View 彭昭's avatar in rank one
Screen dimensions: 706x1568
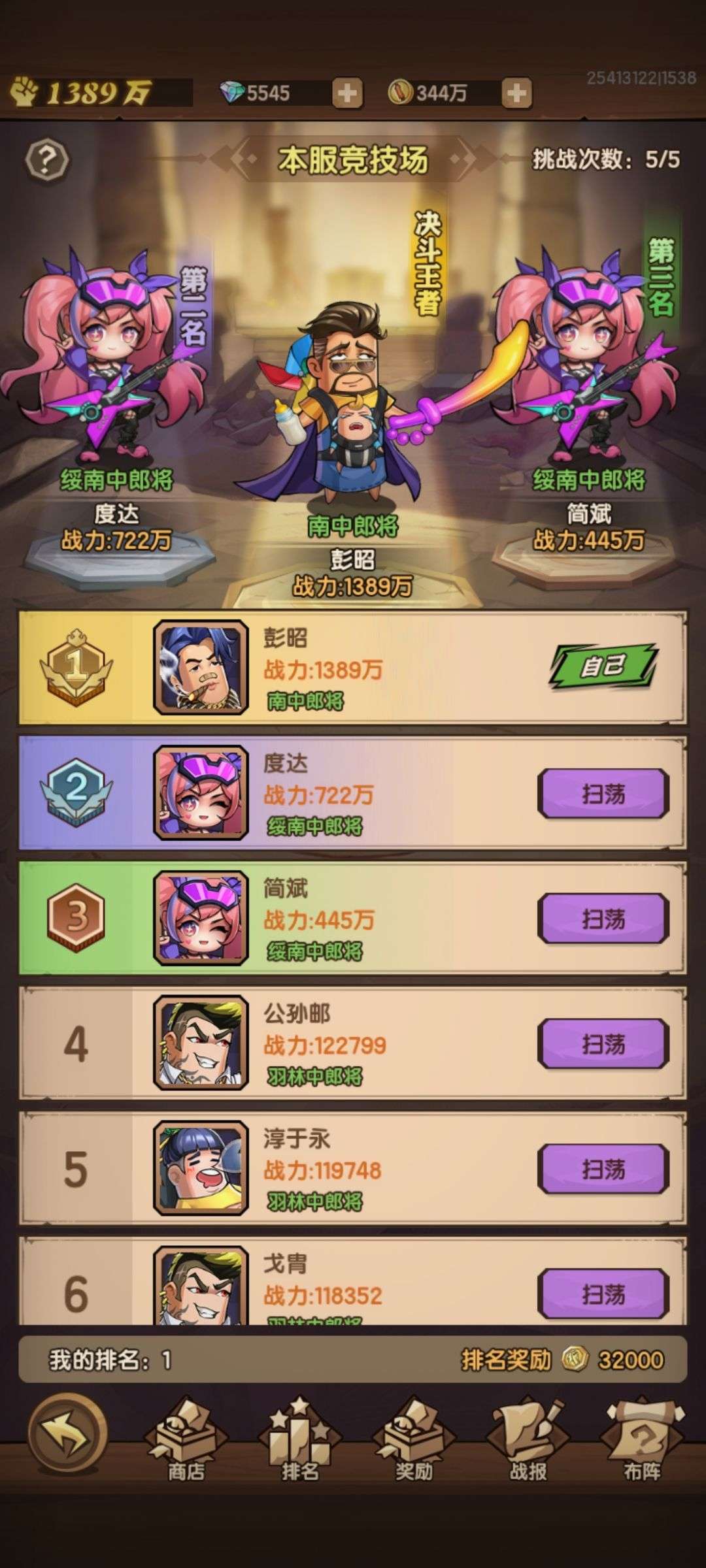point(201,668)
